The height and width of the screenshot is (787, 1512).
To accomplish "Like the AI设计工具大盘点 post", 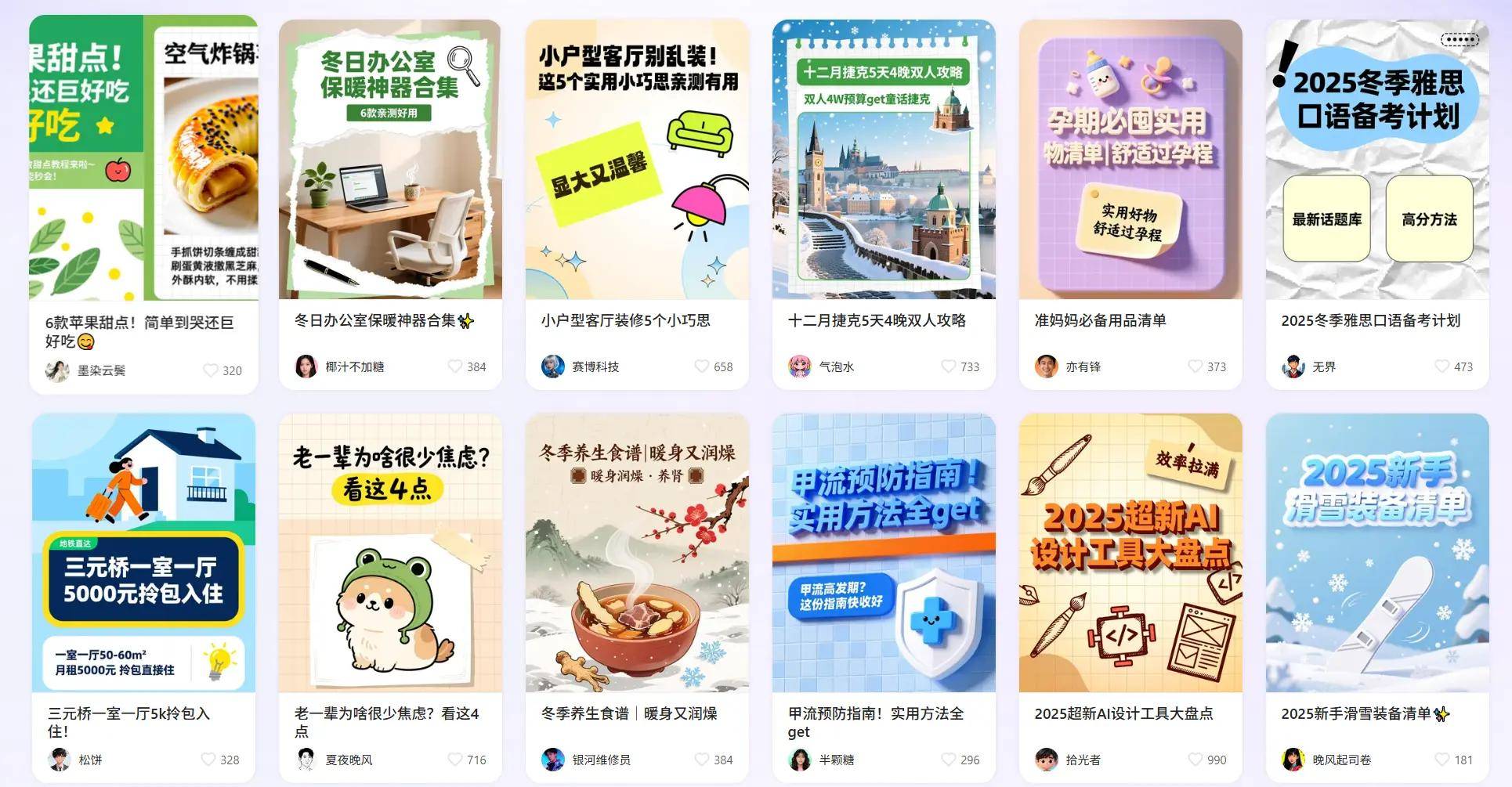I will click(x=1195, y=760).
